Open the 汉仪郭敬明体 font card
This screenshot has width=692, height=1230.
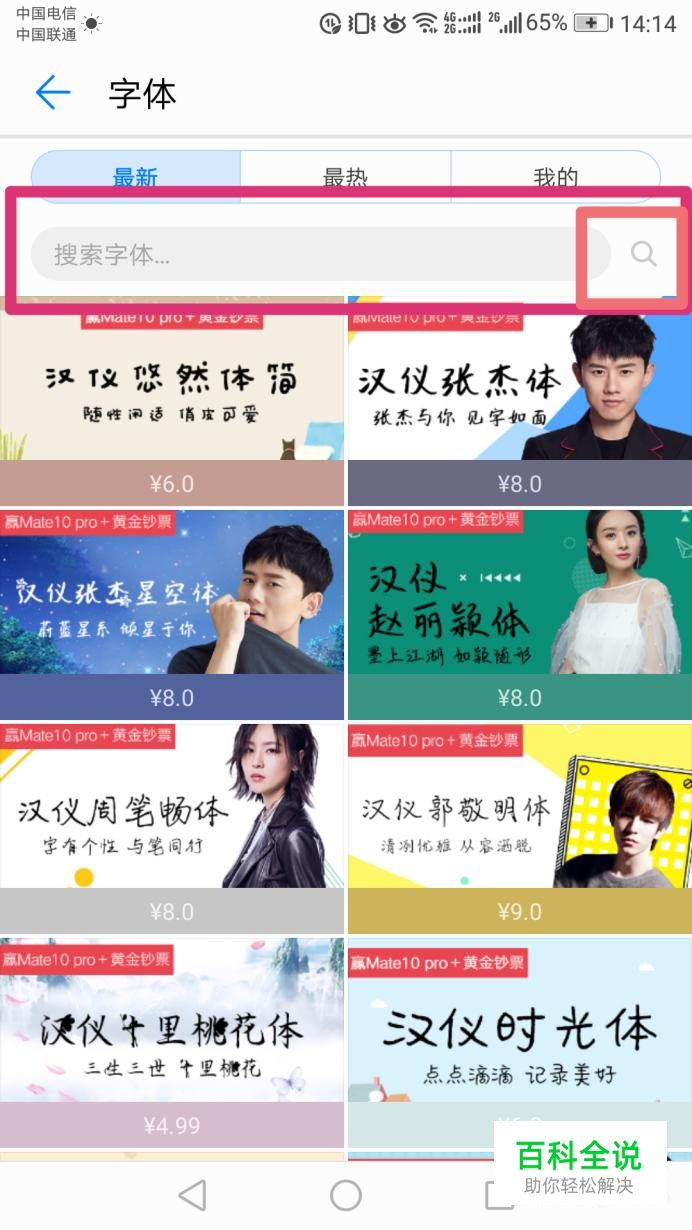(520, 828)
